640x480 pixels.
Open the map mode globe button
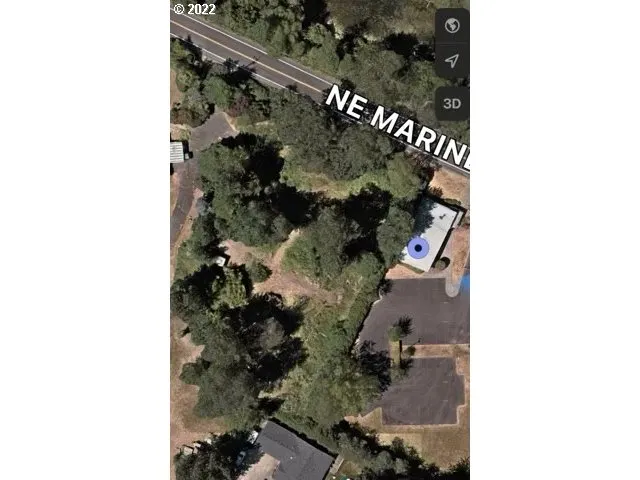pos(452,25)
